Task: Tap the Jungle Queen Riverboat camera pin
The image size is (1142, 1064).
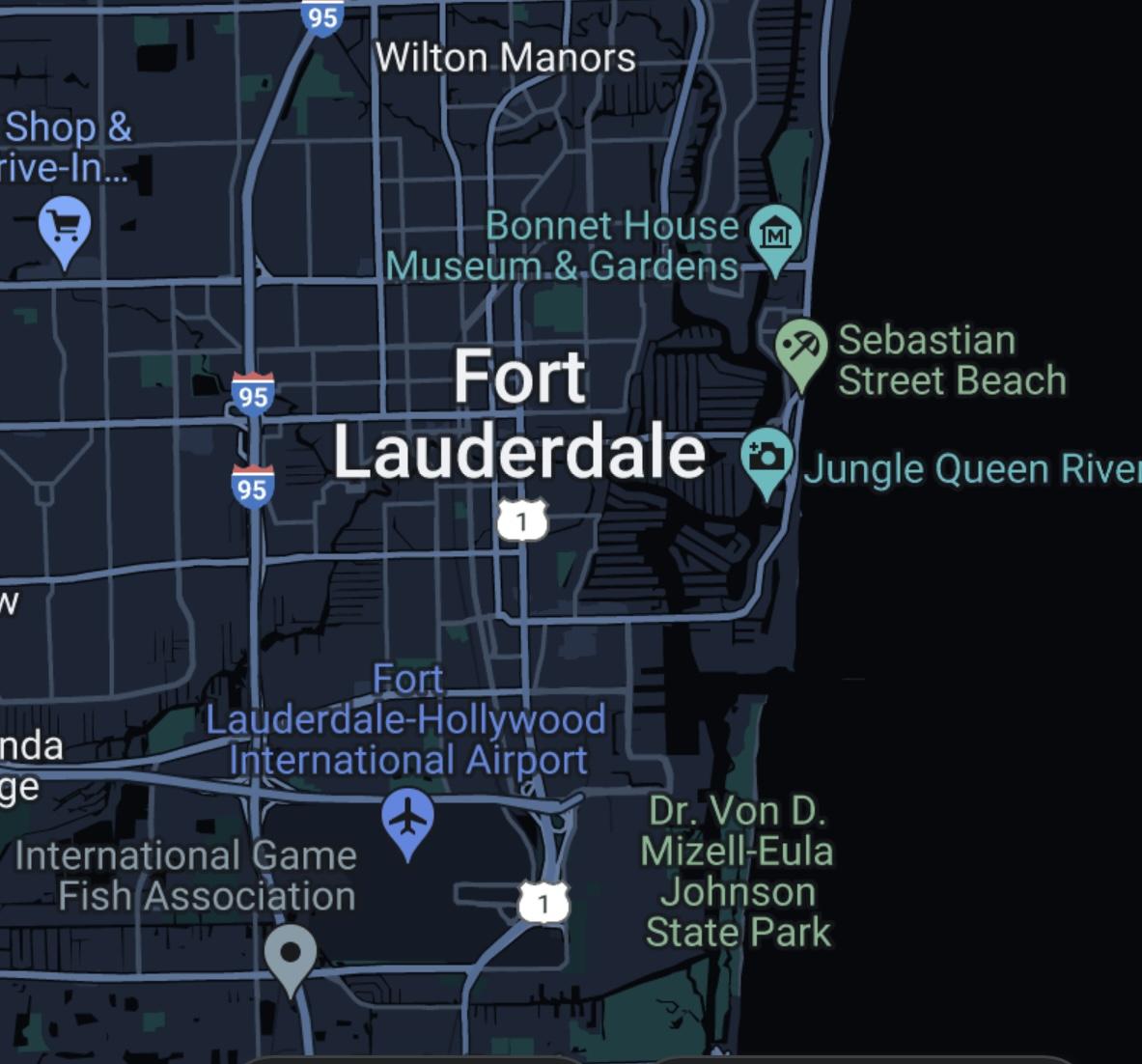Action: tap(766, 457)
